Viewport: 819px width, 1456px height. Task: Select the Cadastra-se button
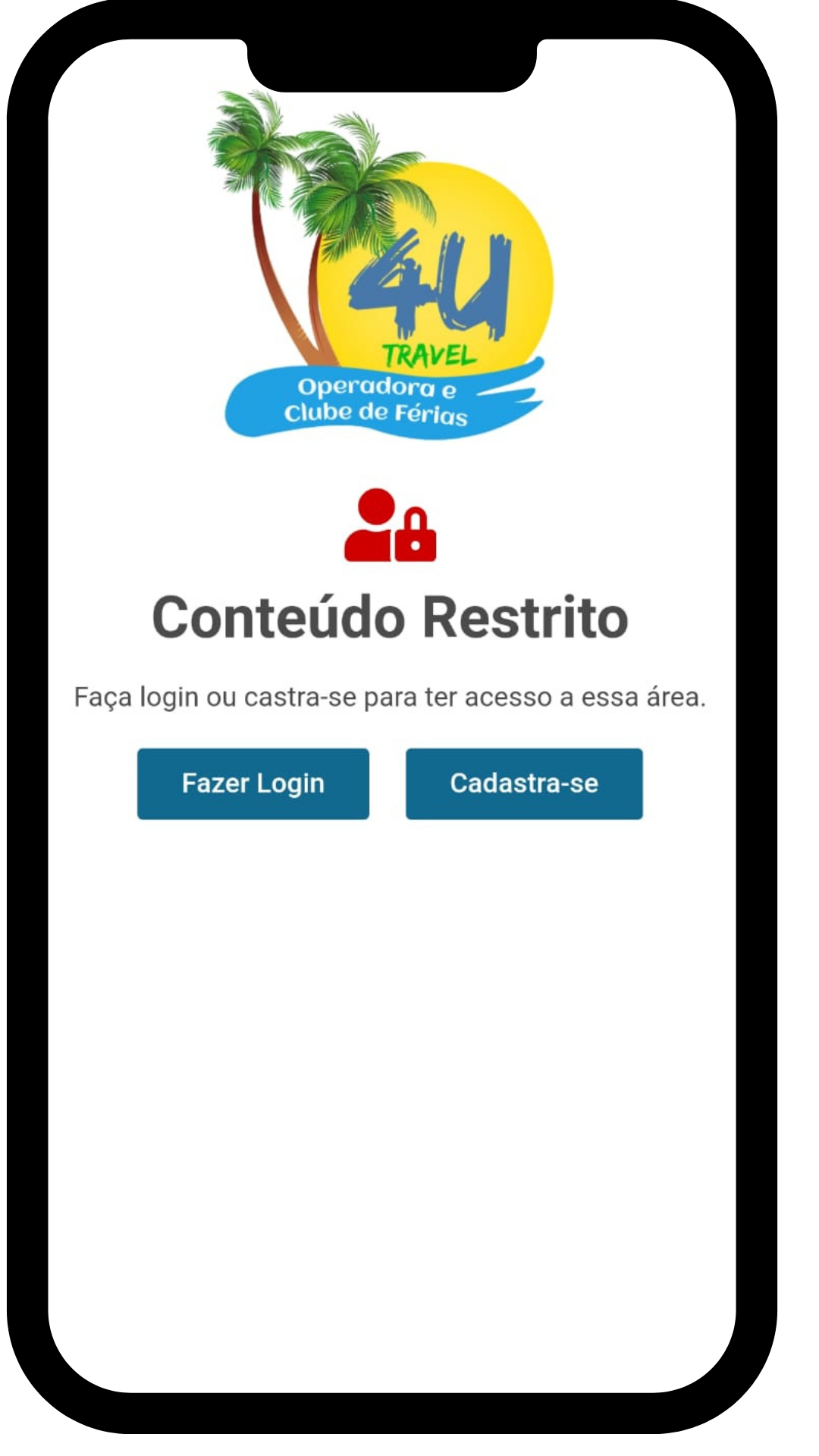pyautogui.click(x=524, y=783)
